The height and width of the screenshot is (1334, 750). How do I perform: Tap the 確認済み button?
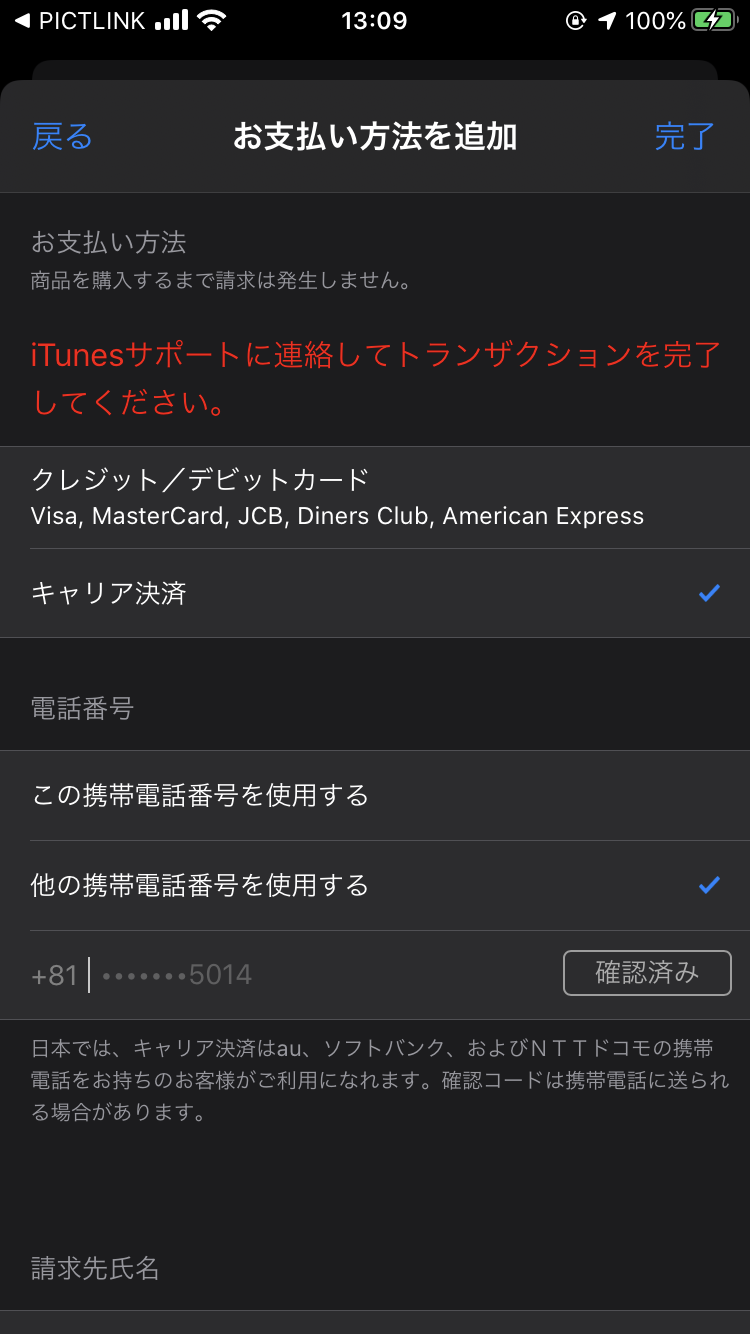point(647,973)
